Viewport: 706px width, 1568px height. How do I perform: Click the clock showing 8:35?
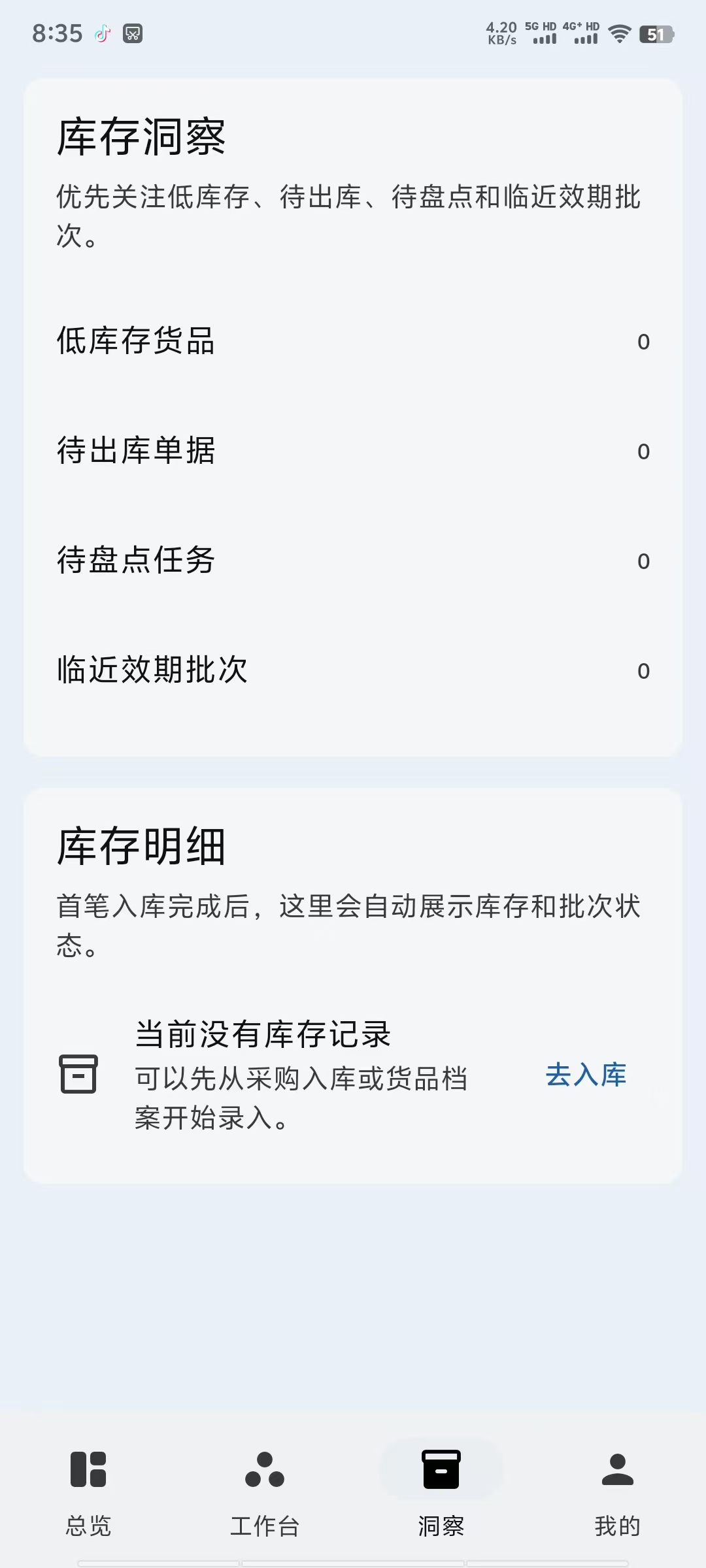tap(58, 33)
